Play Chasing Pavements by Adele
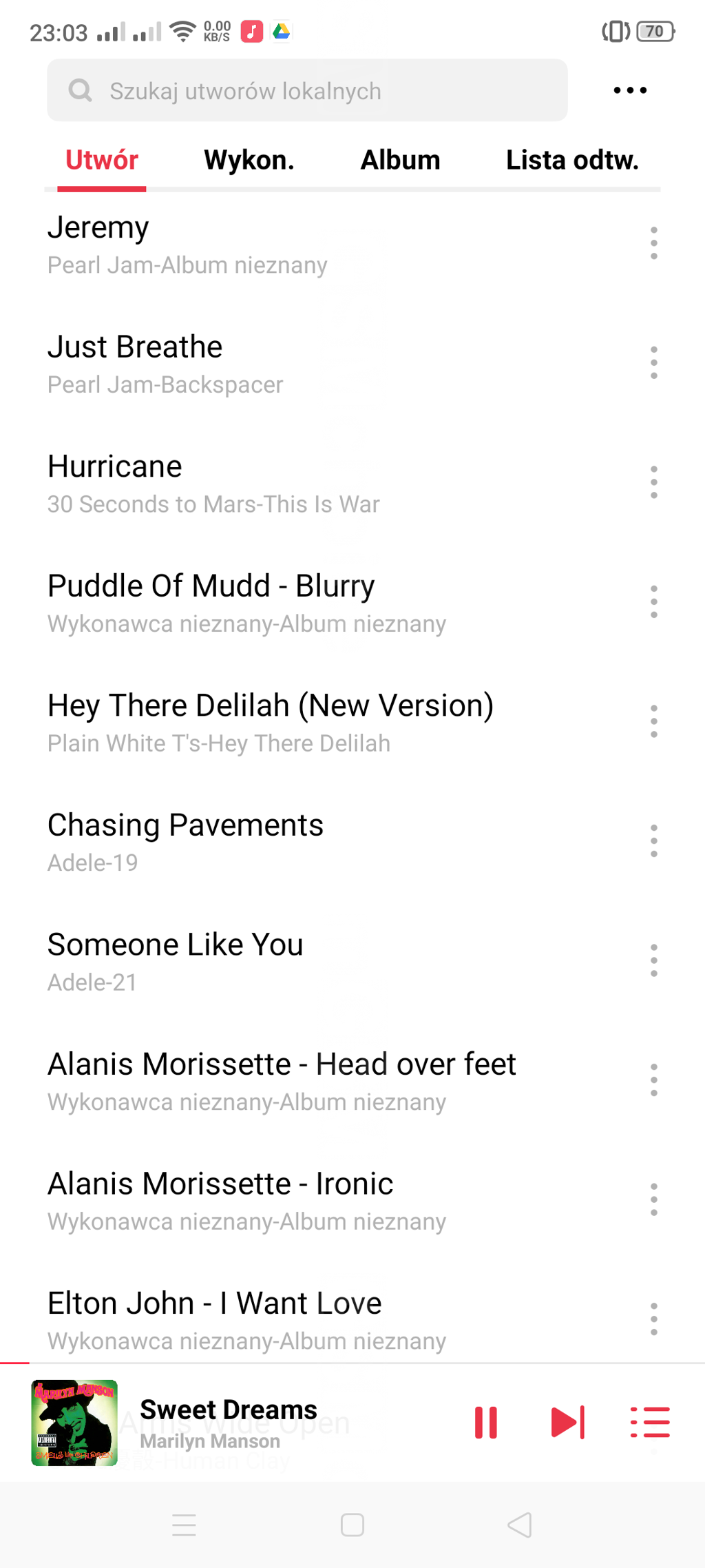Screen dimensions: 705x1568 275,842
